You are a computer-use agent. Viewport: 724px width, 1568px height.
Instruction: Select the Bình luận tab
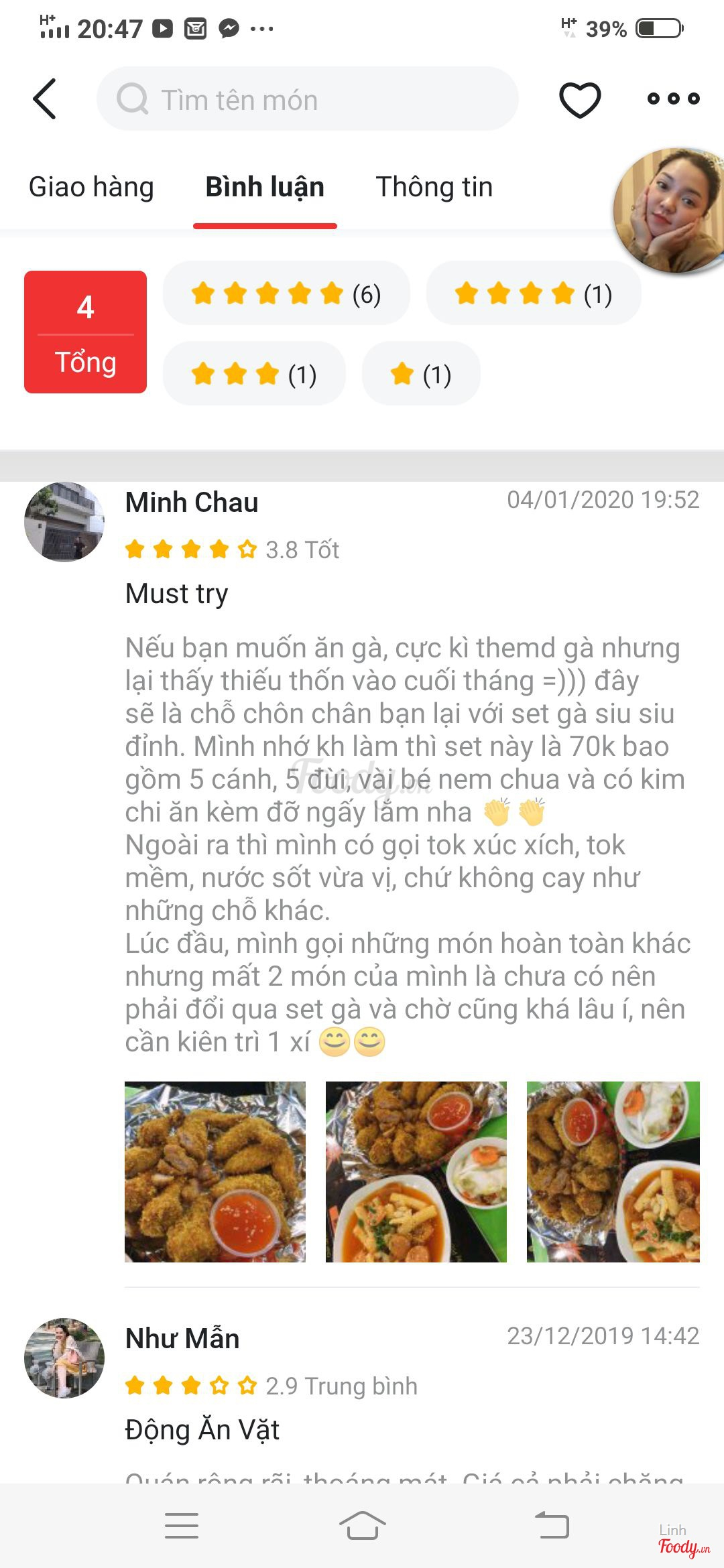point(265,187)
